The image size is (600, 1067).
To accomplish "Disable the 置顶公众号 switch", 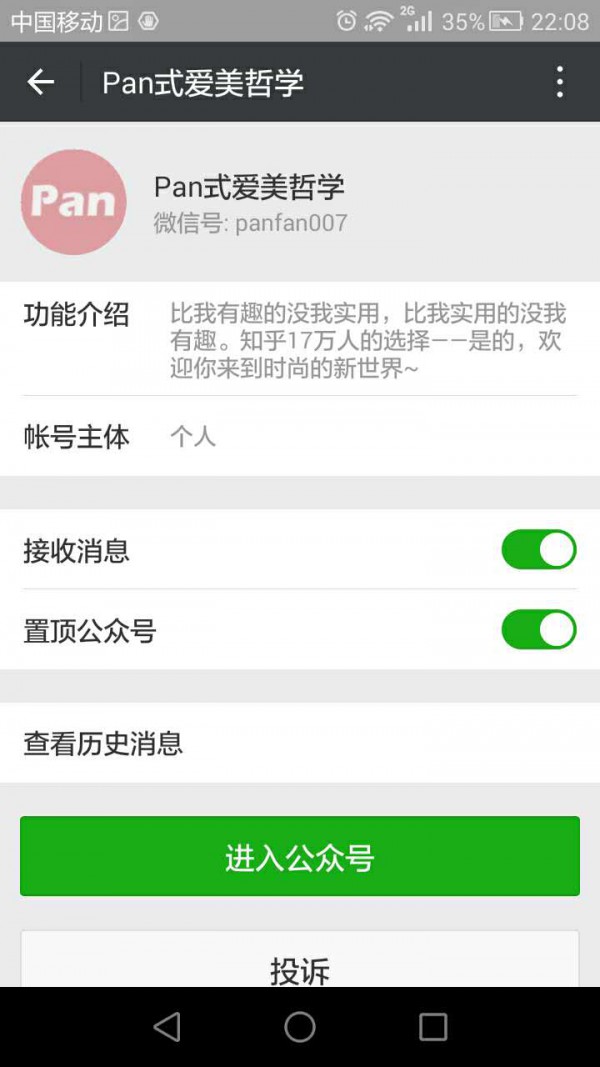I will click(539, 629).
